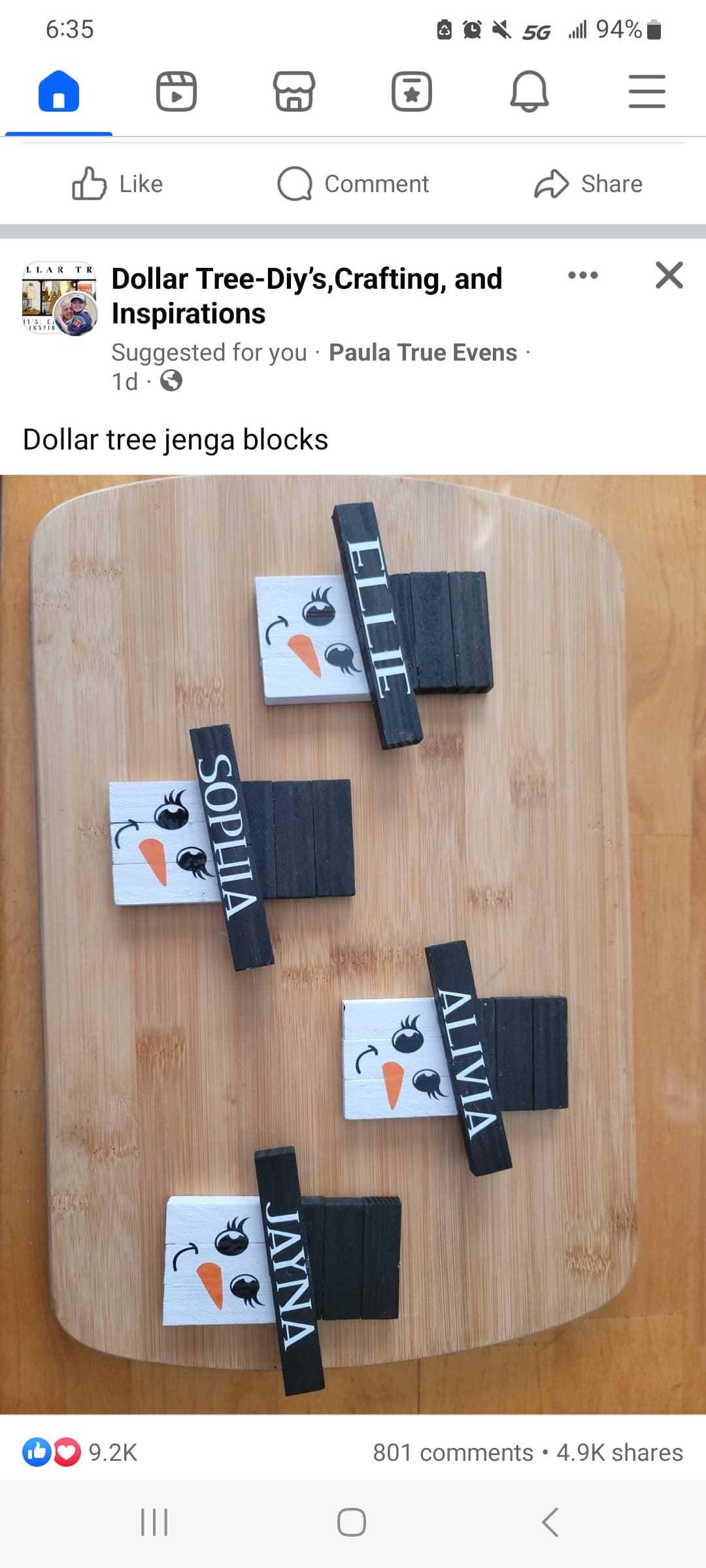This screenshot has width=706, height=1568.
Task: Dismiss the suggested post
Action: click(669, 275)
